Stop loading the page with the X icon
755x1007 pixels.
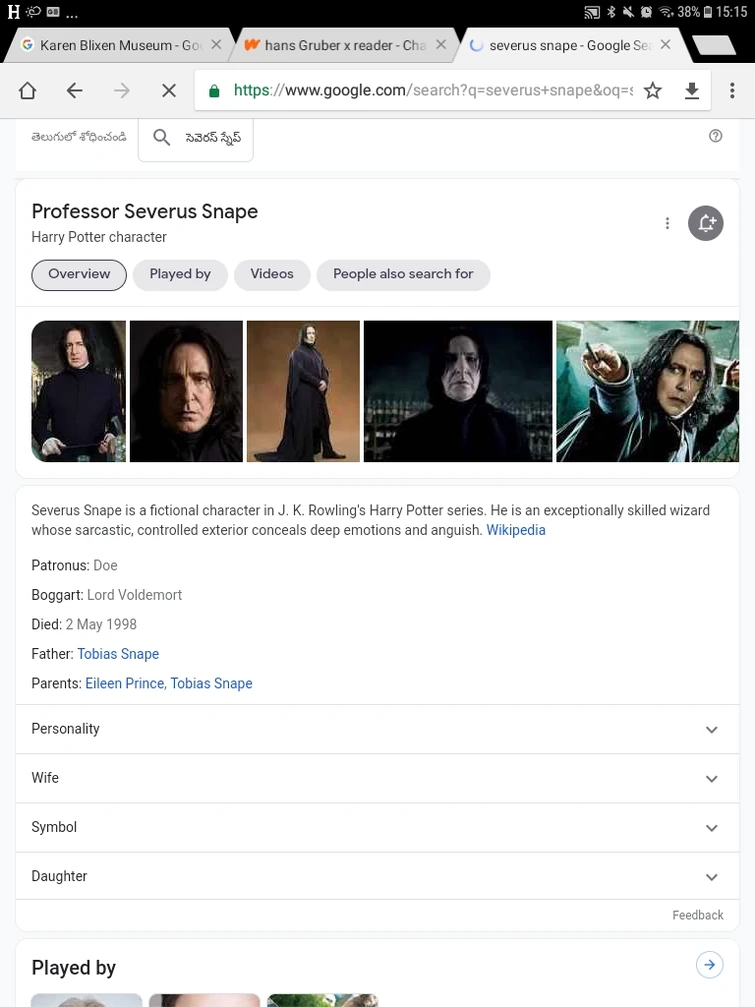169,90
